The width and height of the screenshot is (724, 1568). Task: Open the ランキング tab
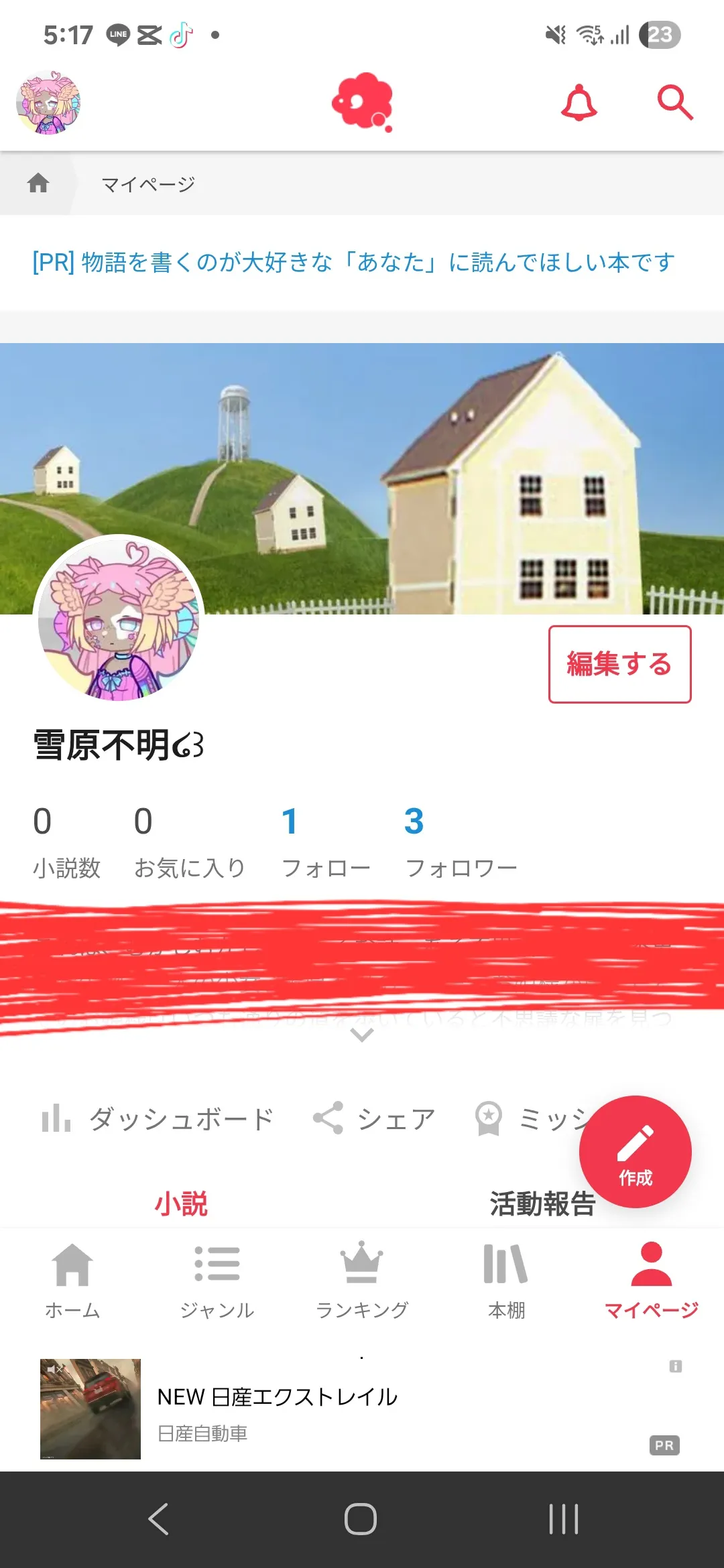pyautogui.click(x=362, y=1279)
